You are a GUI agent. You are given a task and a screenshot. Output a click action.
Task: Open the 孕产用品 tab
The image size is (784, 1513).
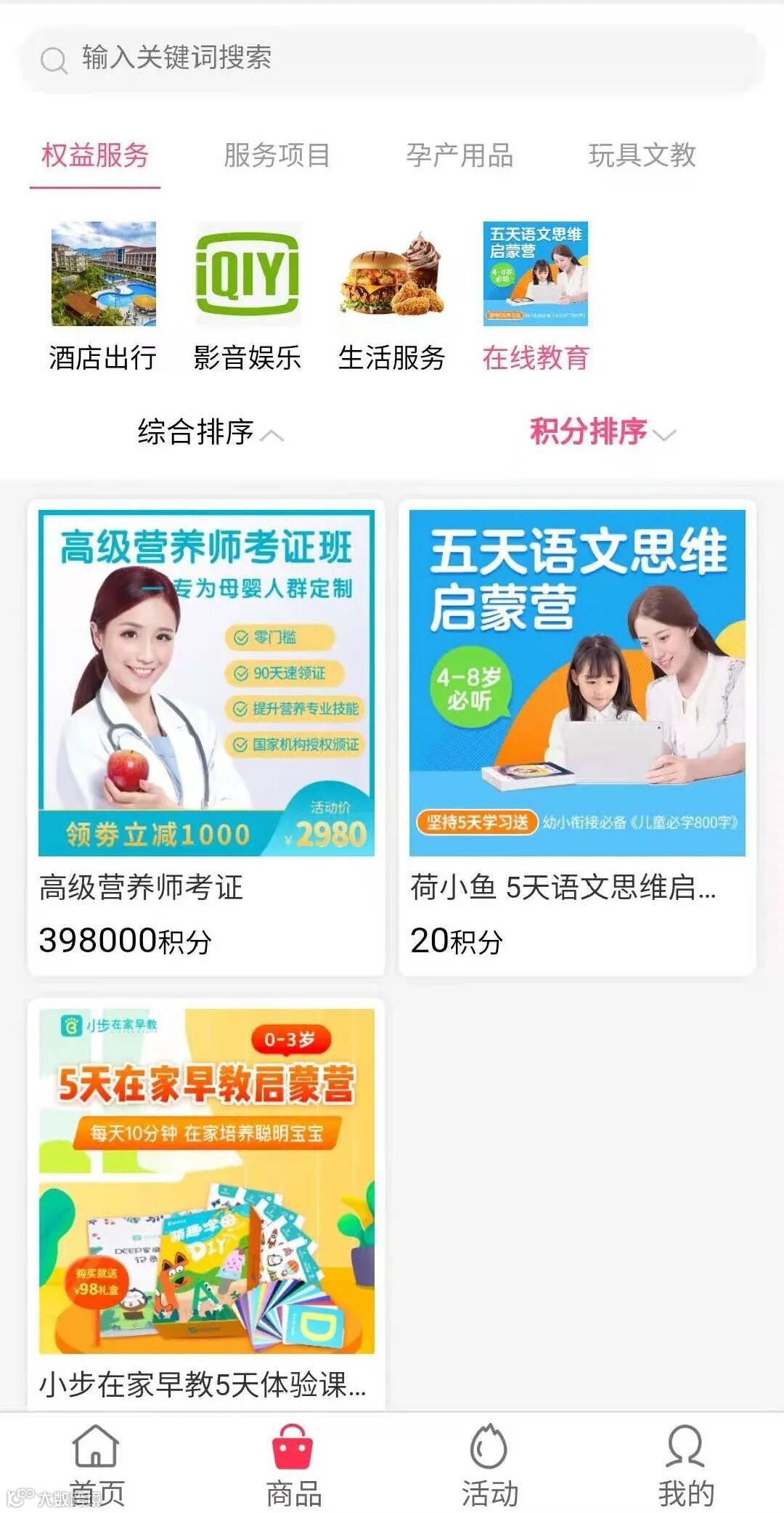pyautogui.click(x=460, y=155)
